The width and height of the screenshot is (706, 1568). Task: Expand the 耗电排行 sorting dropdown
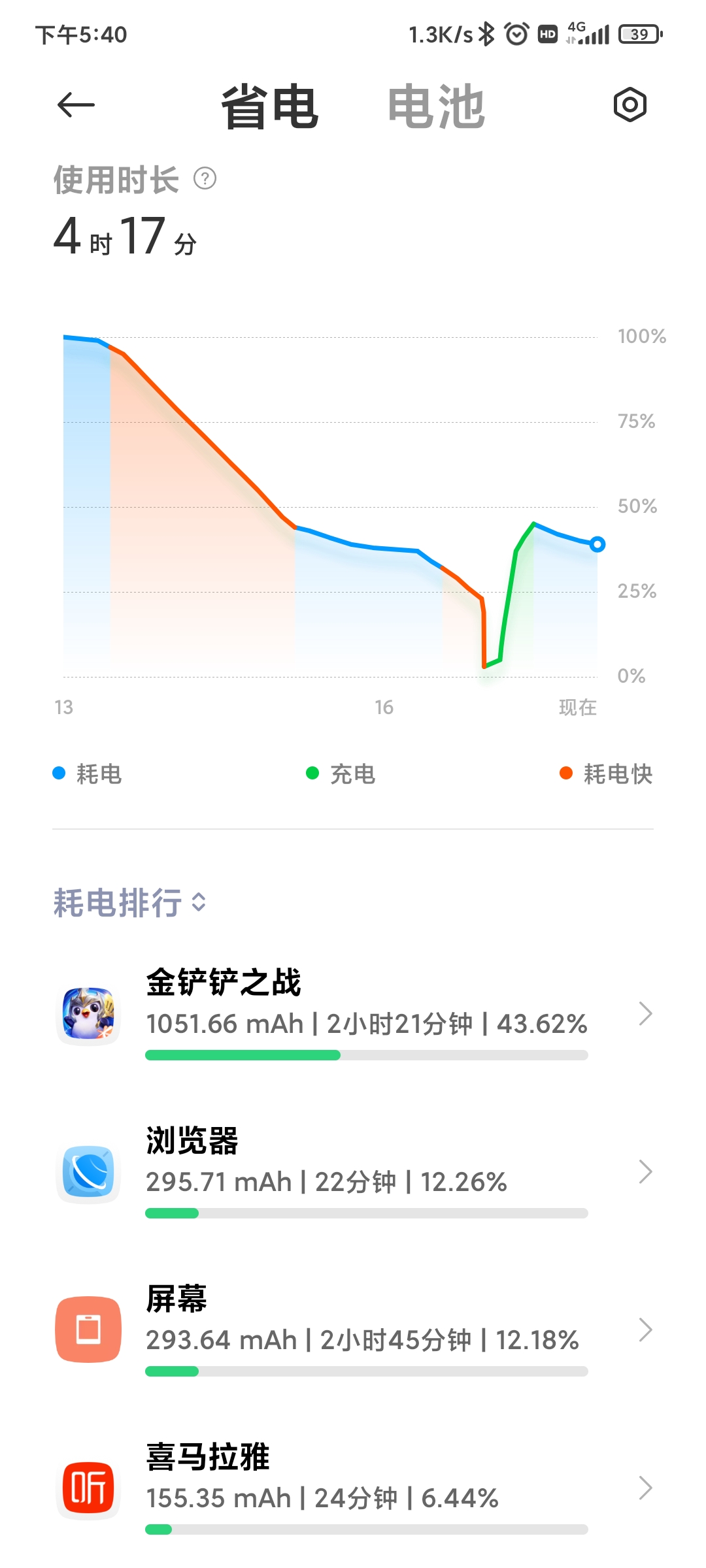[x=131, y=903]
